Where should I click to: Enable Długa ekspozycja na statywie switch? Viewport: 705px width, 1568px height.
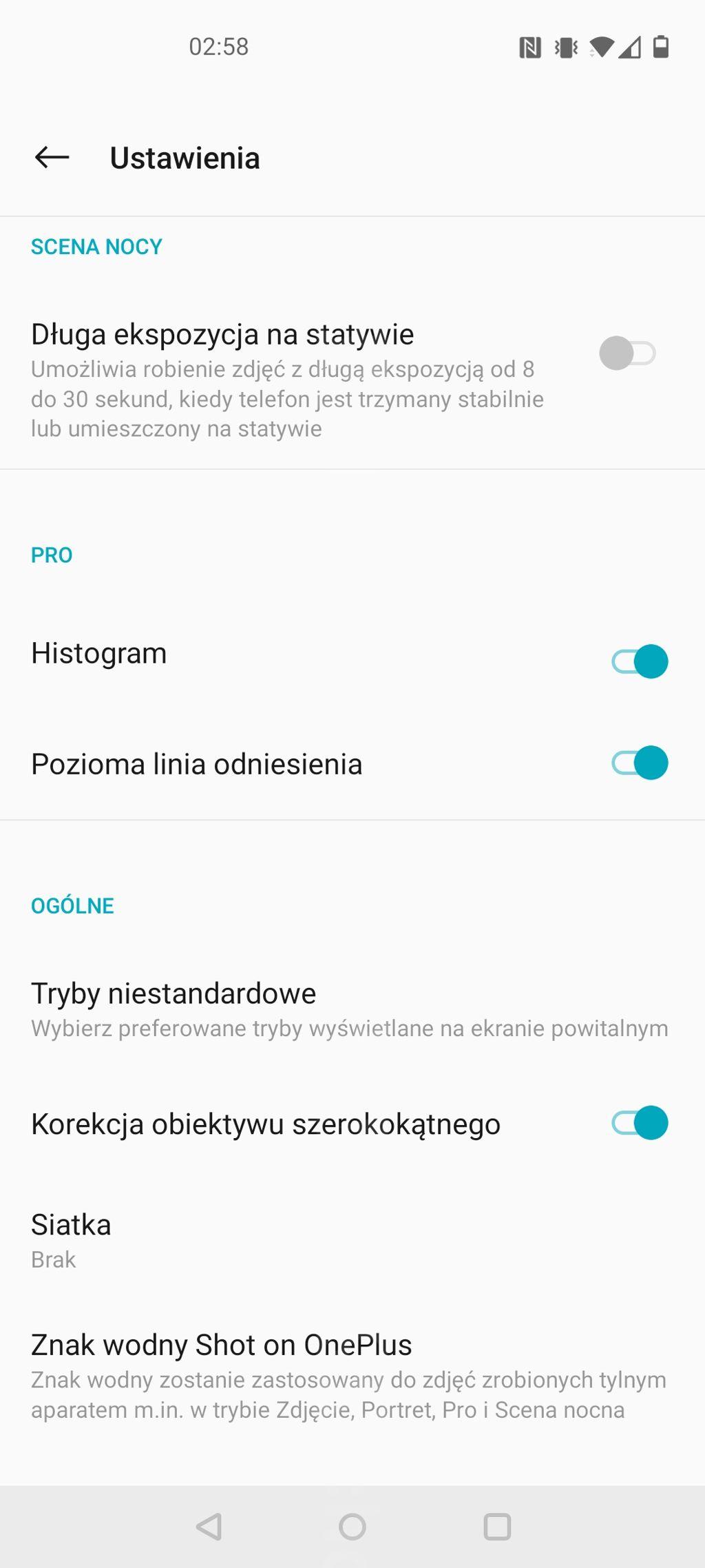click(x=627, y=353)
